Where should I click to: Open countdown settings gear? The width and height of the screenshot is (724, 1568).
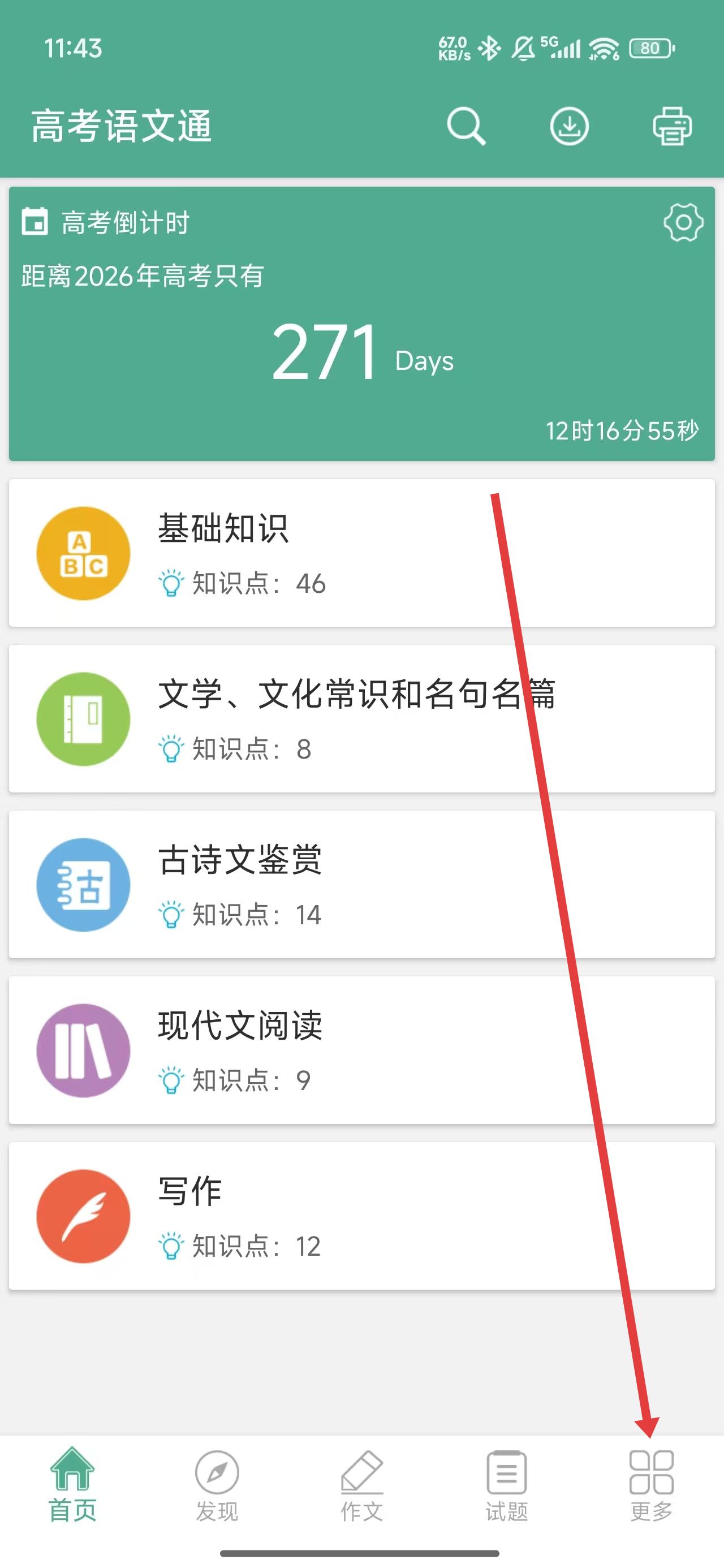coord(683,222)
